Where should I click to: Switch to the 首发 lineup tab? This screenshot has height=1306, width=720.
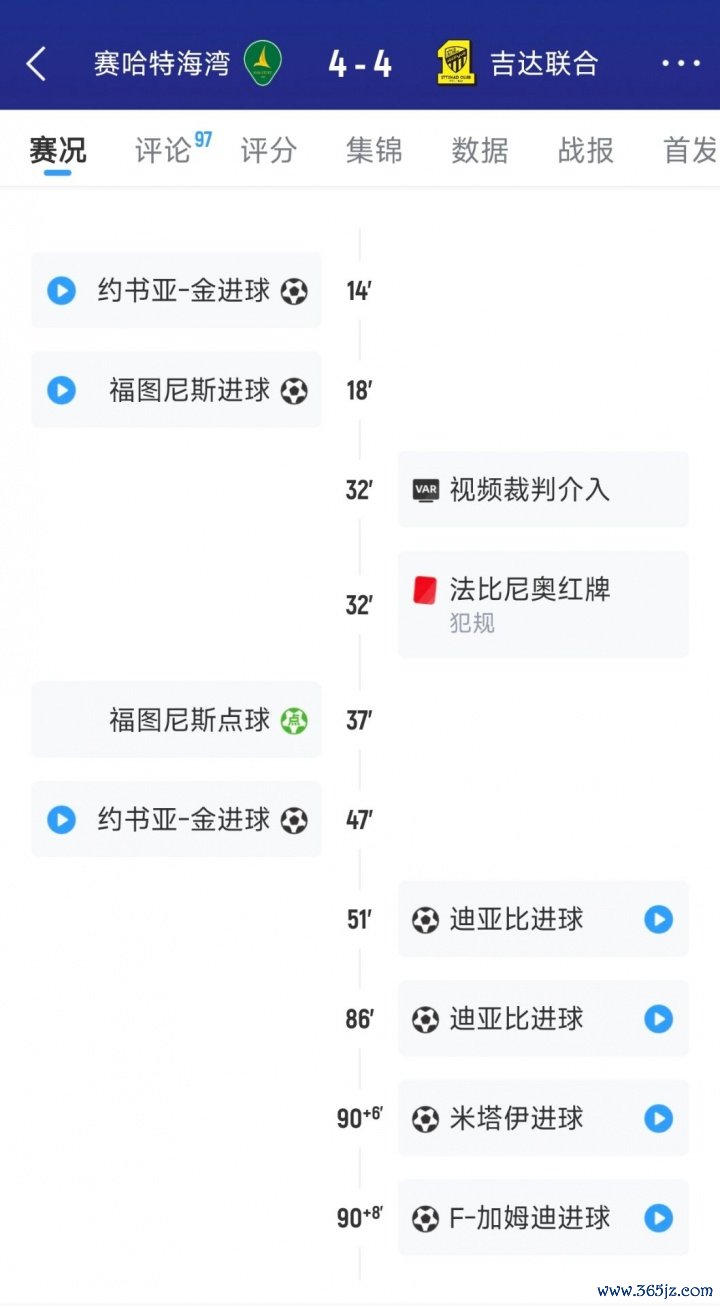coord(690,150)
